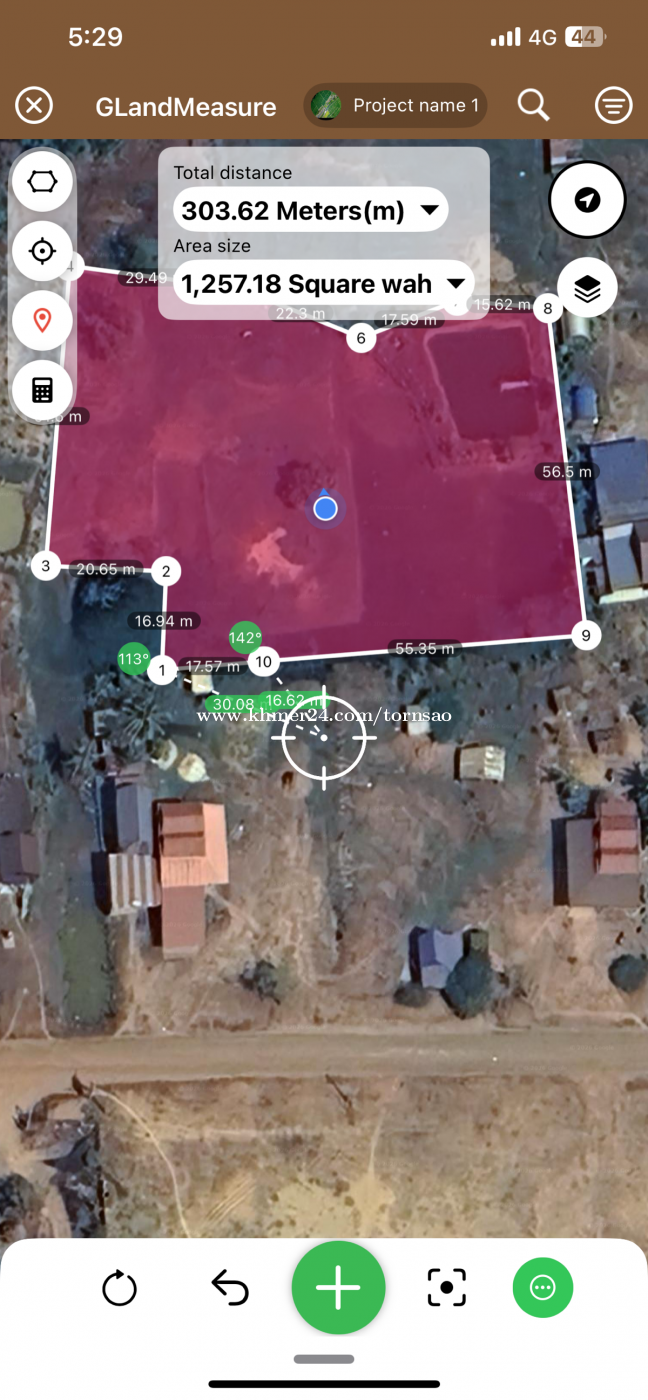
Task: Add a new point with the plus button
Action: [338, 1288]
